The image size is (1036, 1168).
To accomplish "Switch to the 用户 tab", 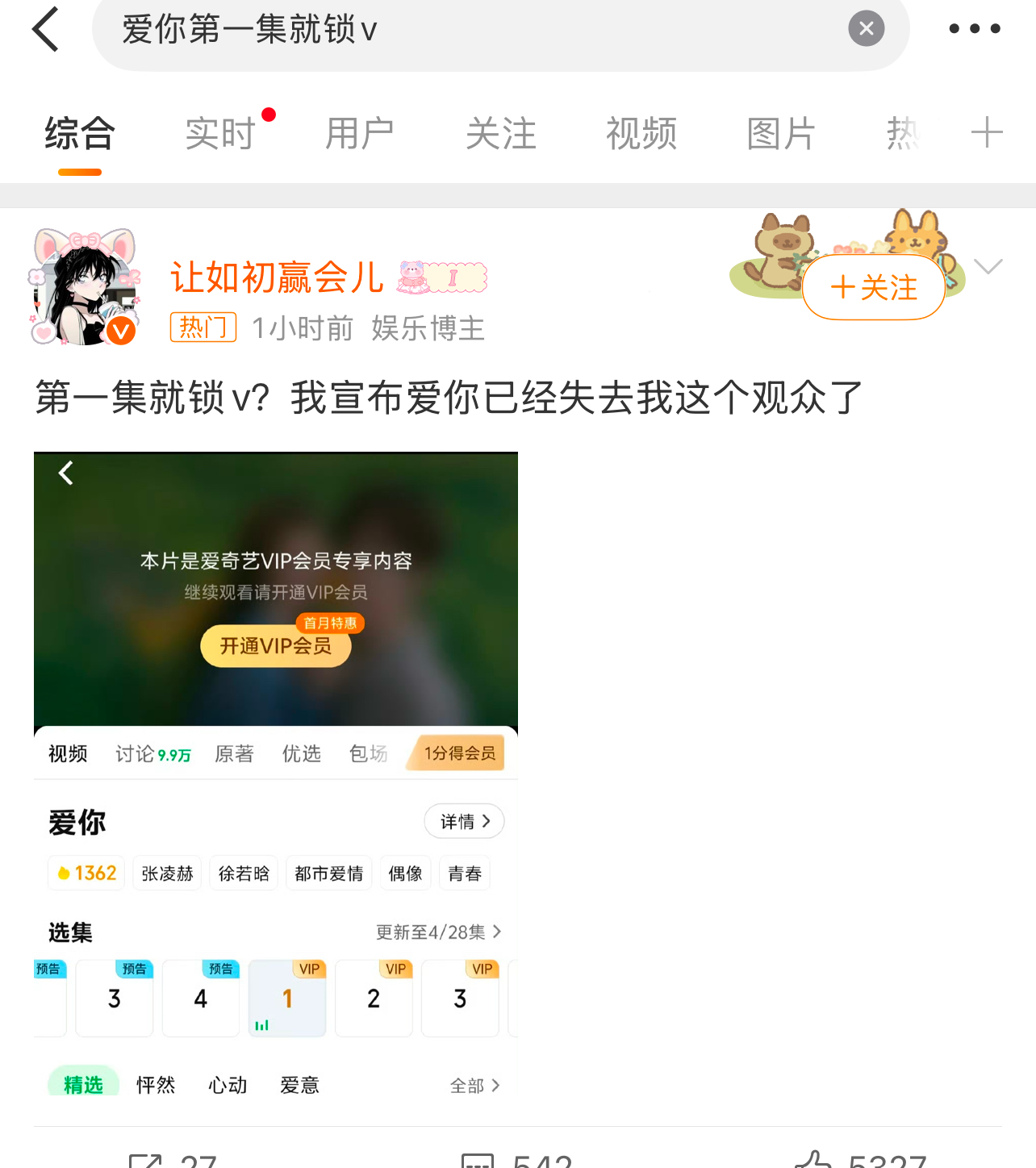I will click(360, 134).
